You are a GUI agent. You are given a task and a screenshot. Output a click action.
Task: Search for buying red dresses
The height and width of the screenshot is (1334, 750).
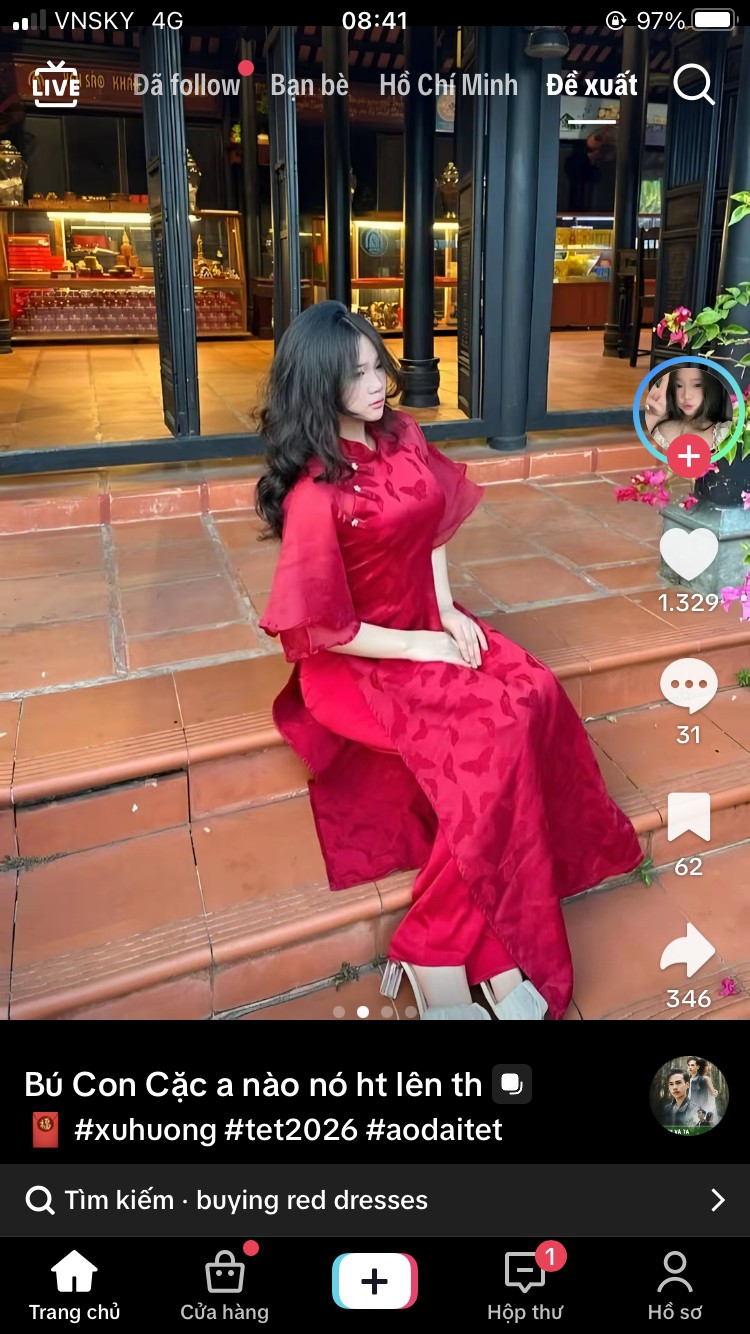pos(374,1200)
